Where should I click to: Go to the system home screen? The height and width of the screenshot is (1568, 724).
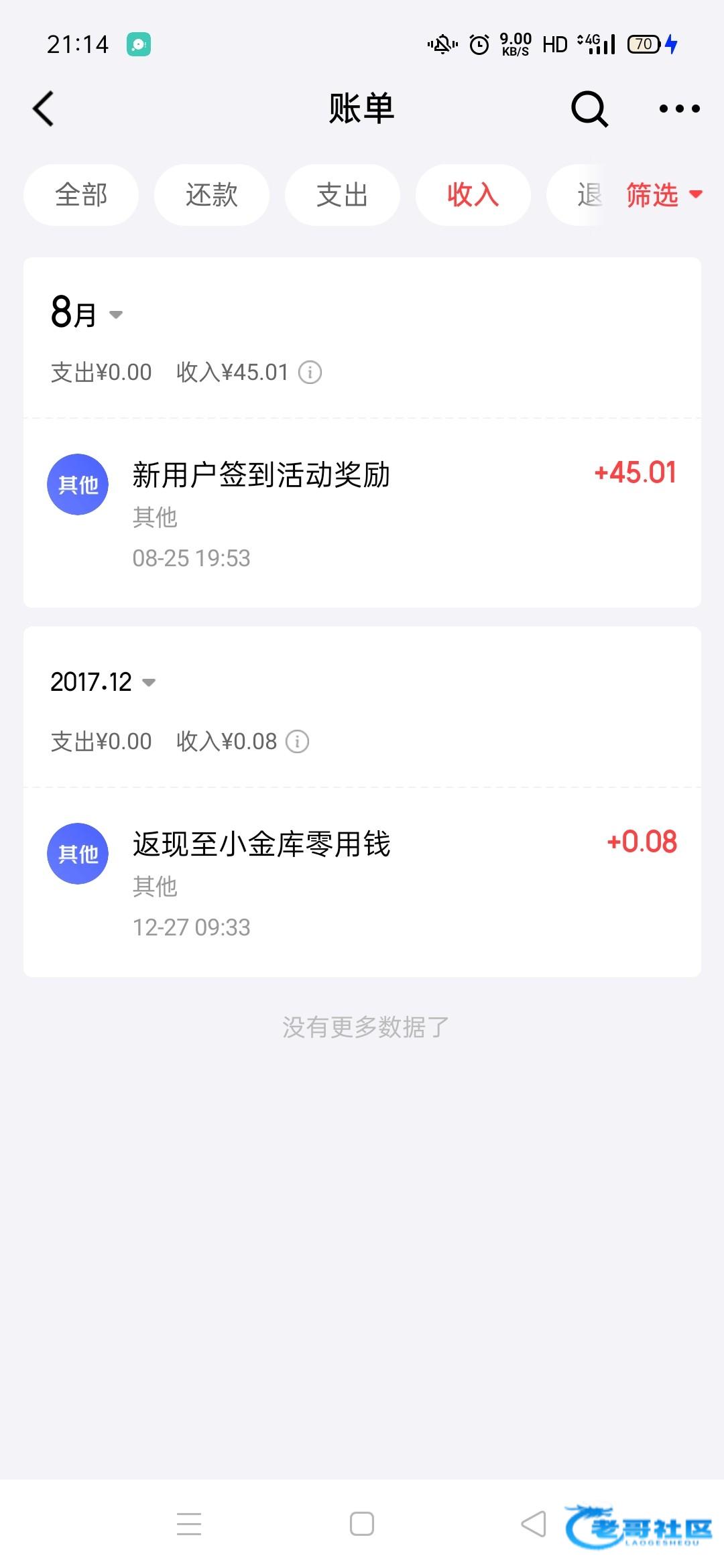pyautogui.click(x=362, y=1524)
